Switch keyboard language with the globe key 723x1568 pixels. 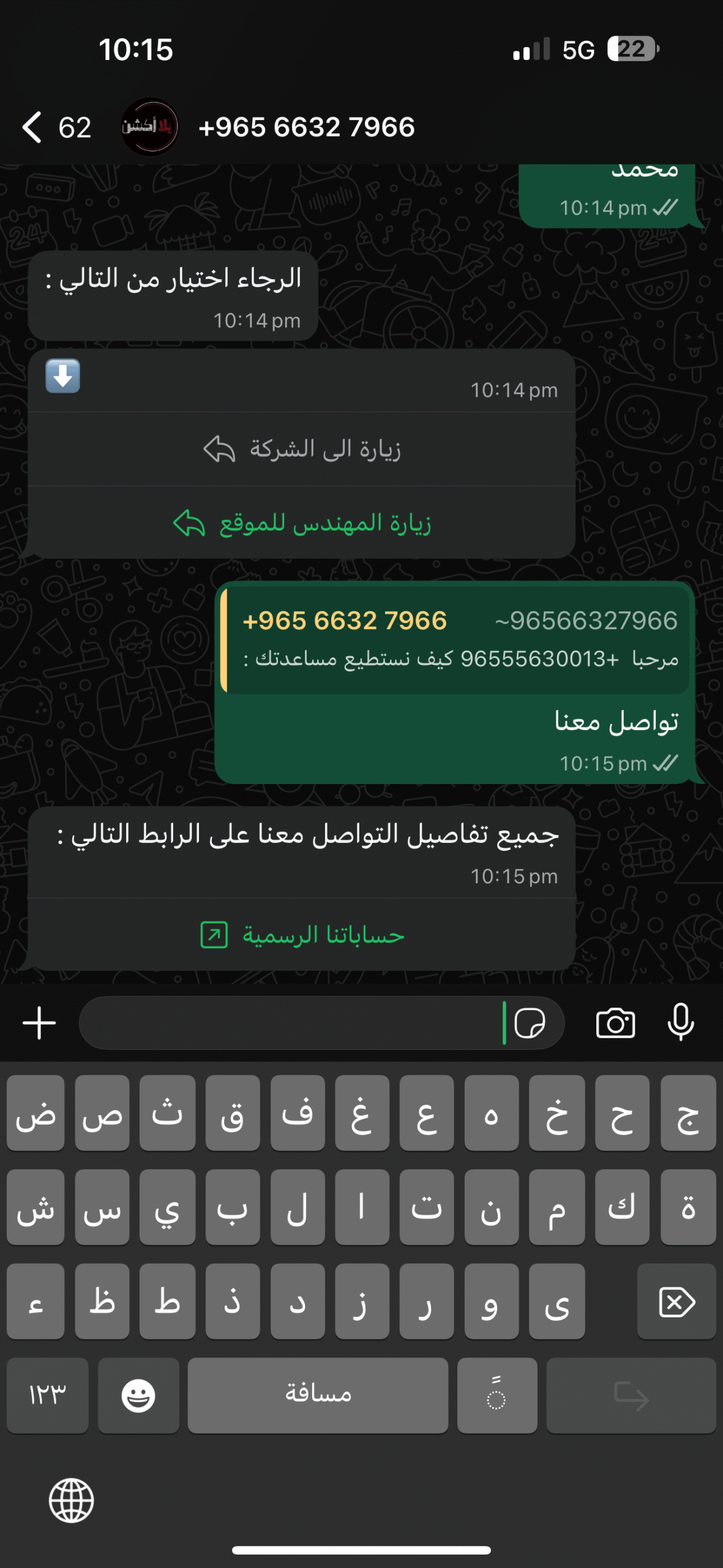point(71,1501)
